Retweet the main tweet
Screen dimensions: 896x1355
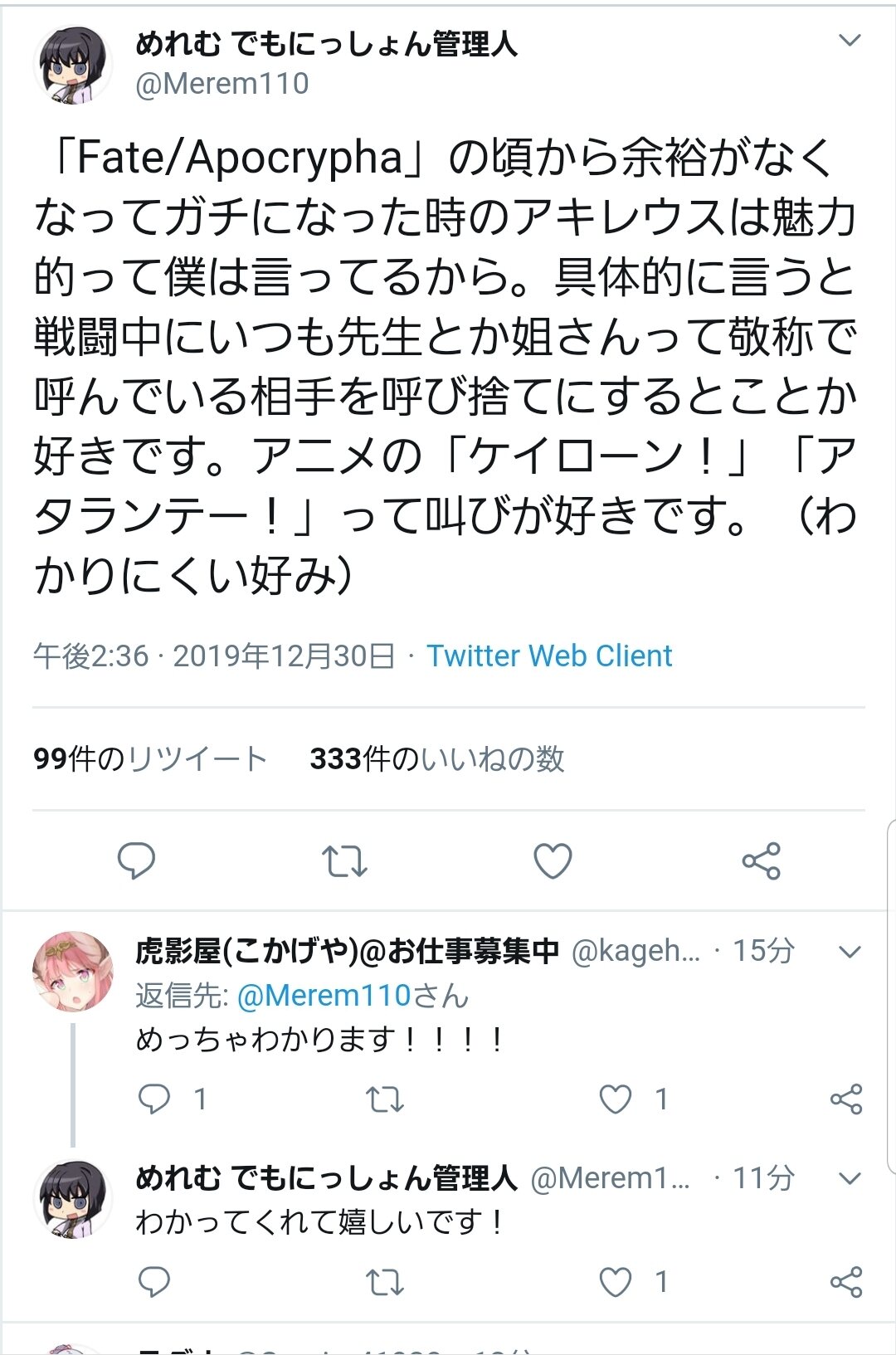click(344, 861)
